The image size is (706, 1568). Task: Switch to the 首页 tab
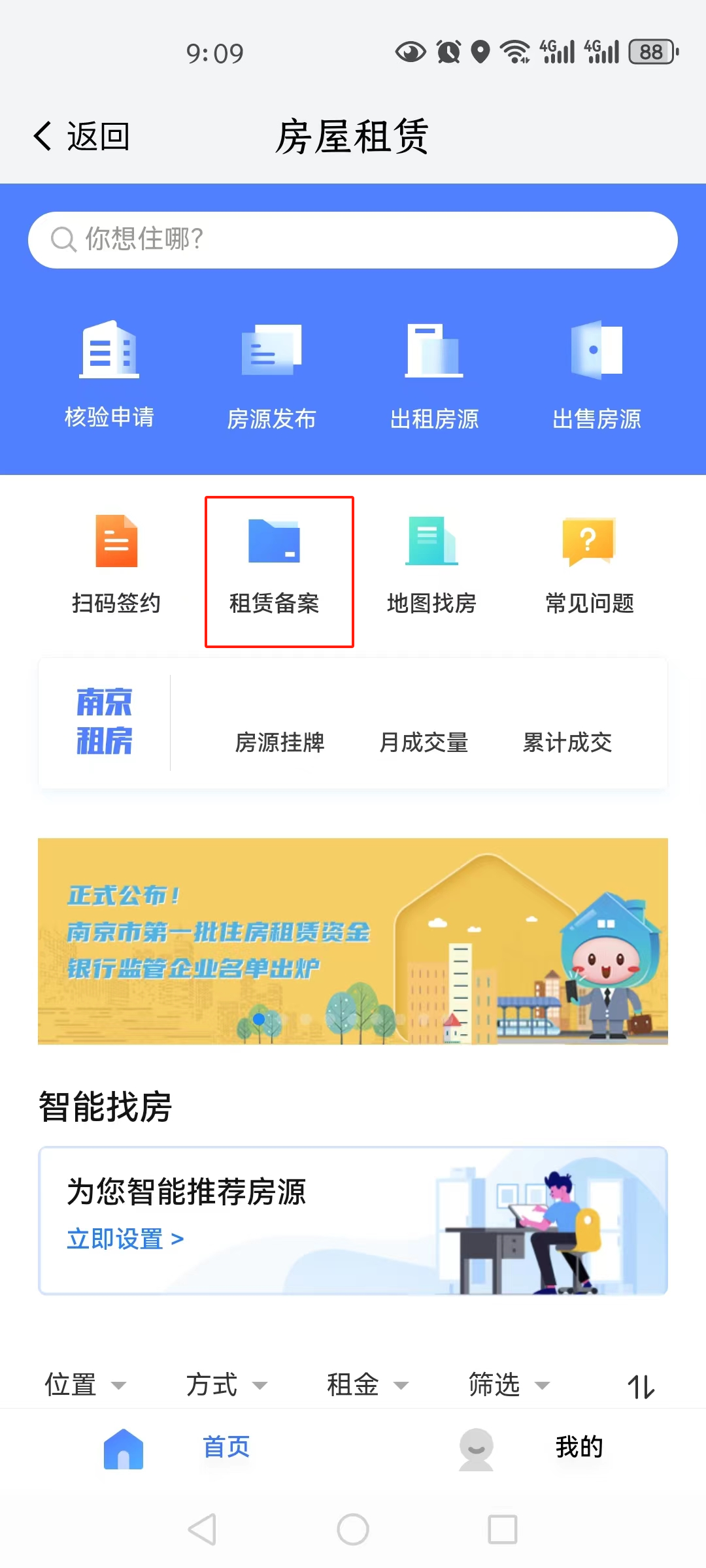click(176, 1448)
